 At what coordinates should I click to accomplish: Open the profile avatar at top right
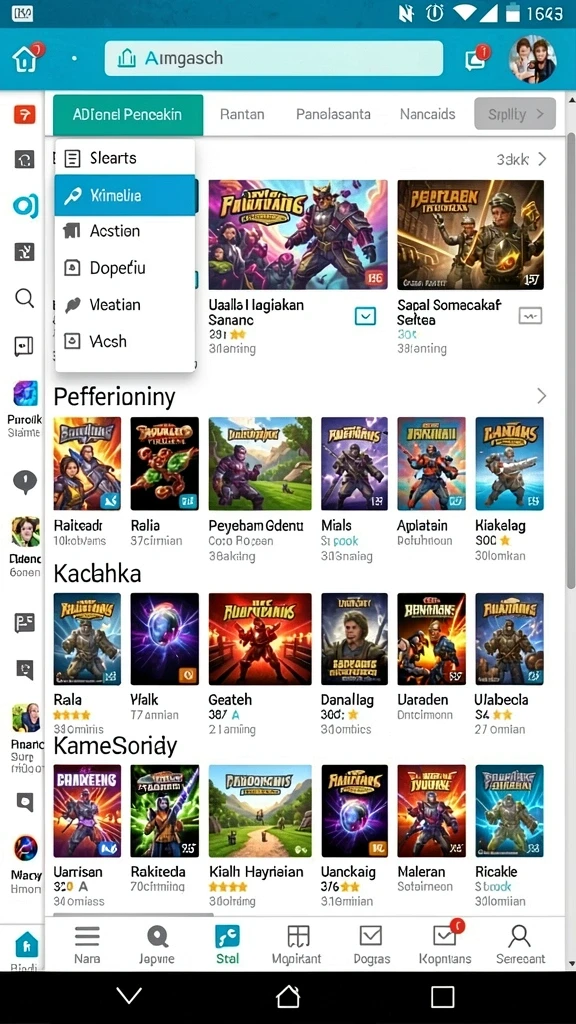click(532, 59)
